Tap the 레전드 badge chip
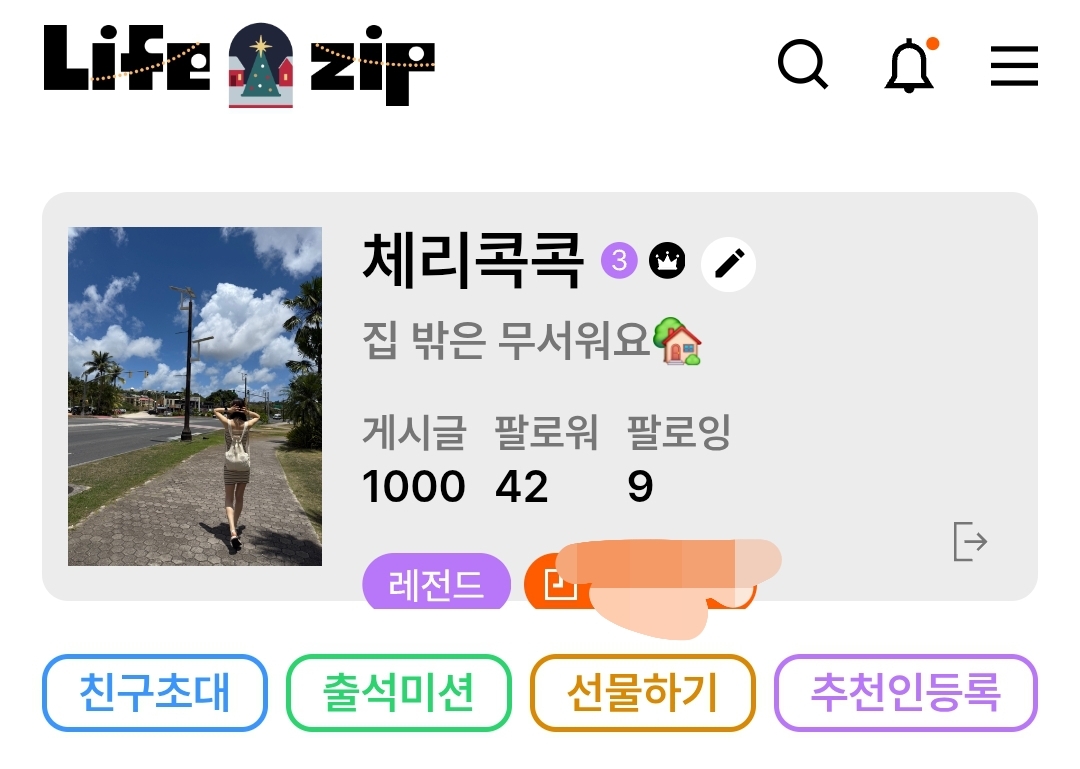 [x=437, y=582]
